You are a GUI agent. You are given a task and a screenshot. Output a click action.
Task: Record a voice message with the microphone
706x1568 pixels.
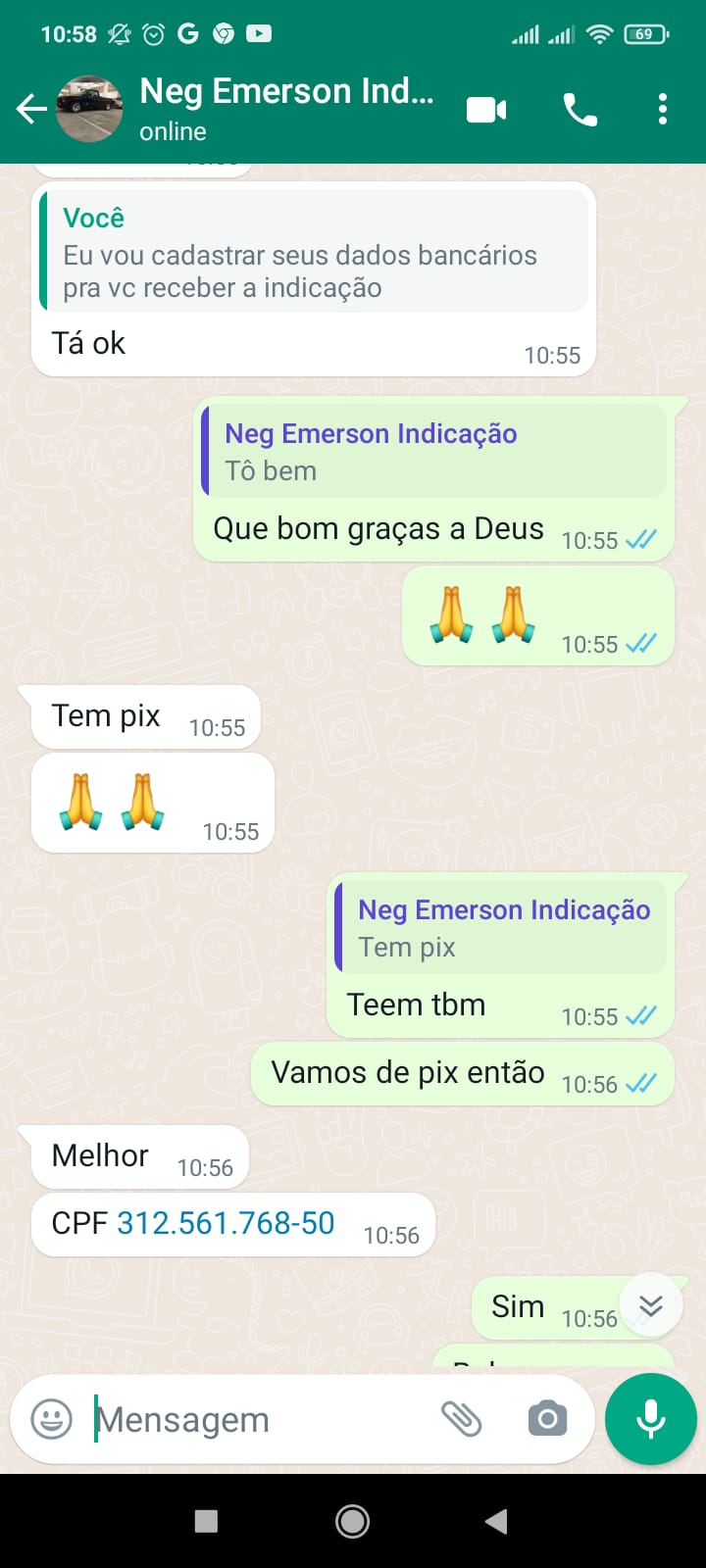(651, 1419)
